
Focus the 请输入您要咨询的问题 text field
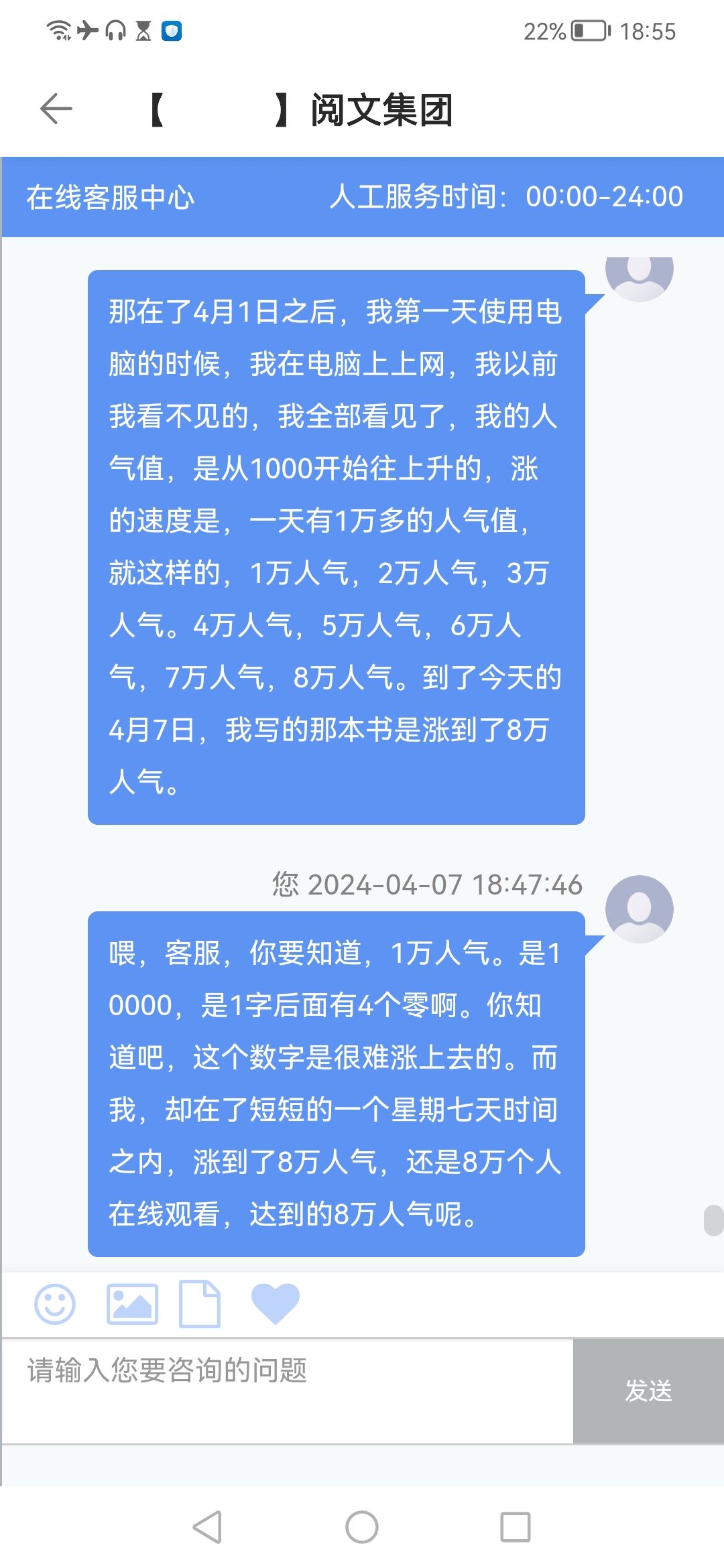click(x=288, y=1390)
